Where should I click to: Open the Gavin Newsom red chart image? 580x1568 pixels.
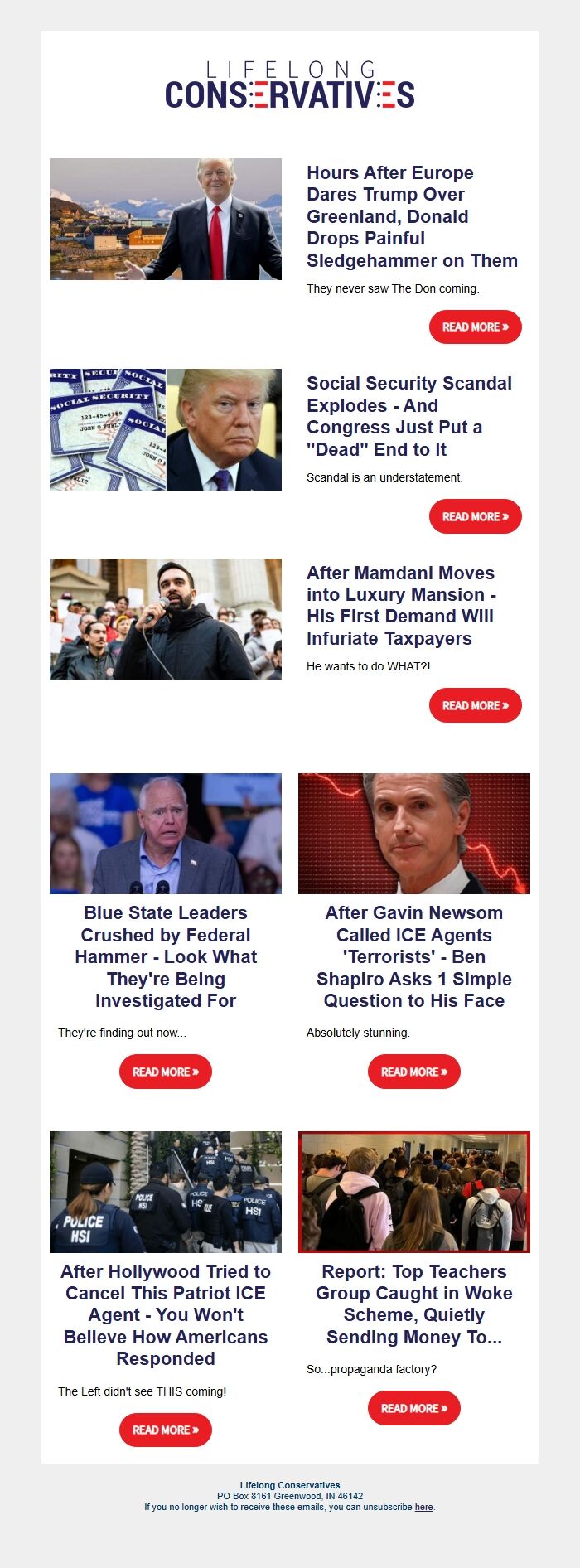413,833
